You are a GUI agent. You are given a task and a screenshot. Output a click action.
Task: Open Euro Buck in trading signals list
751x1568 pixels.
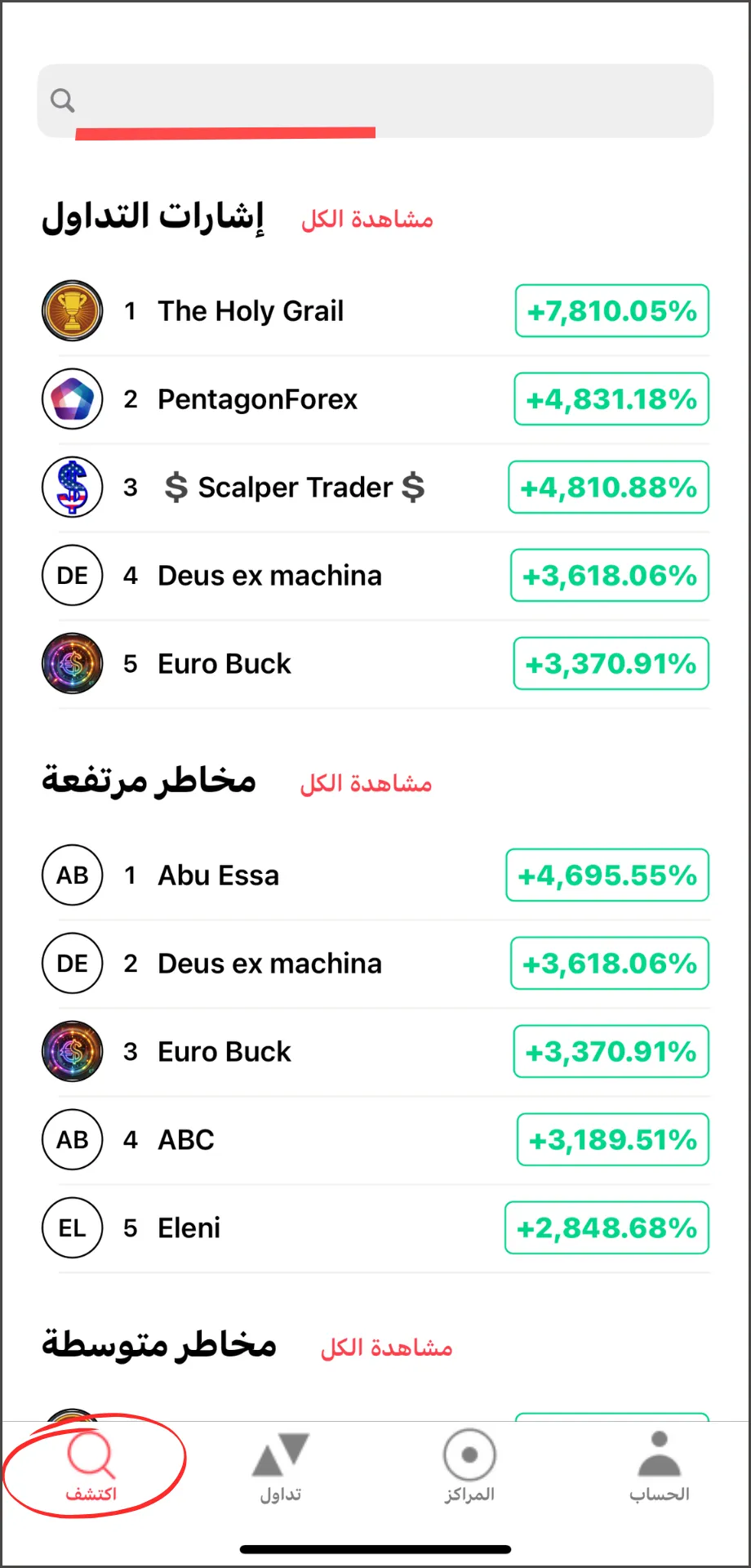pyautogui.click(x=375, y=664)
